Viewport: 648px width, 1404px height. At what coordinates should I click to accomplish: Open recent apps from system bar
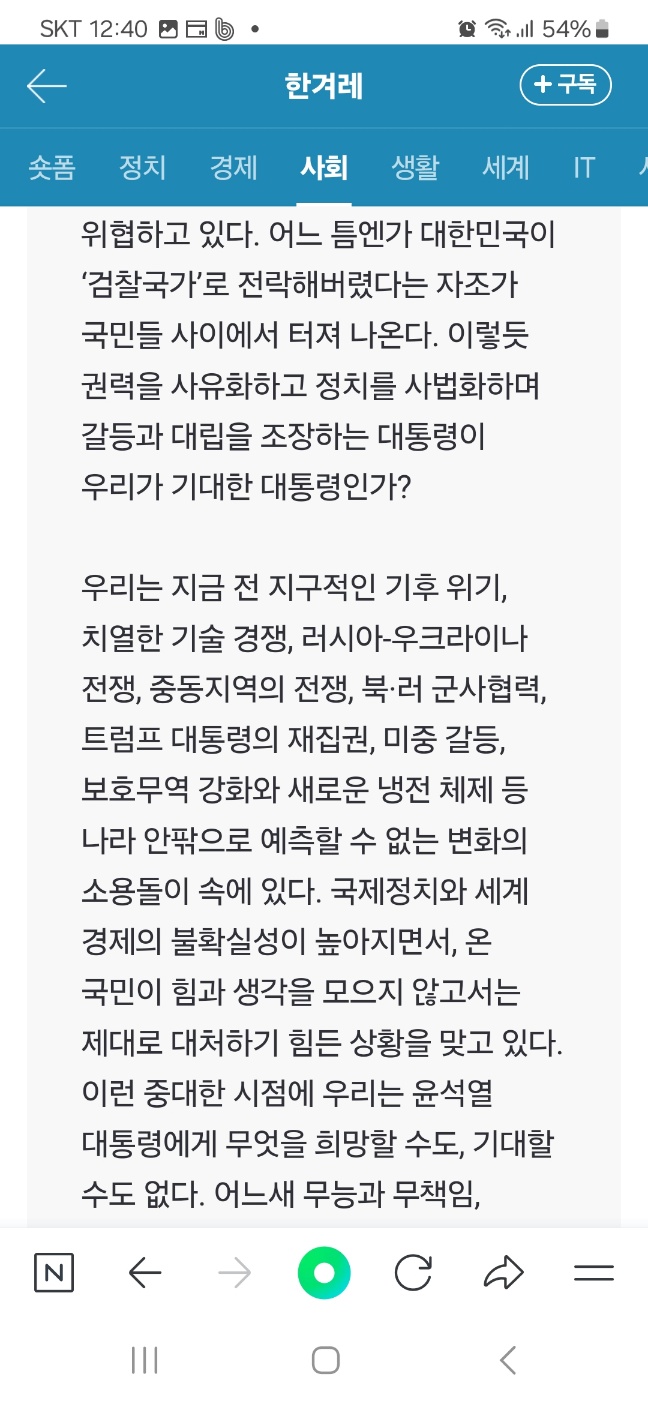145,1360
